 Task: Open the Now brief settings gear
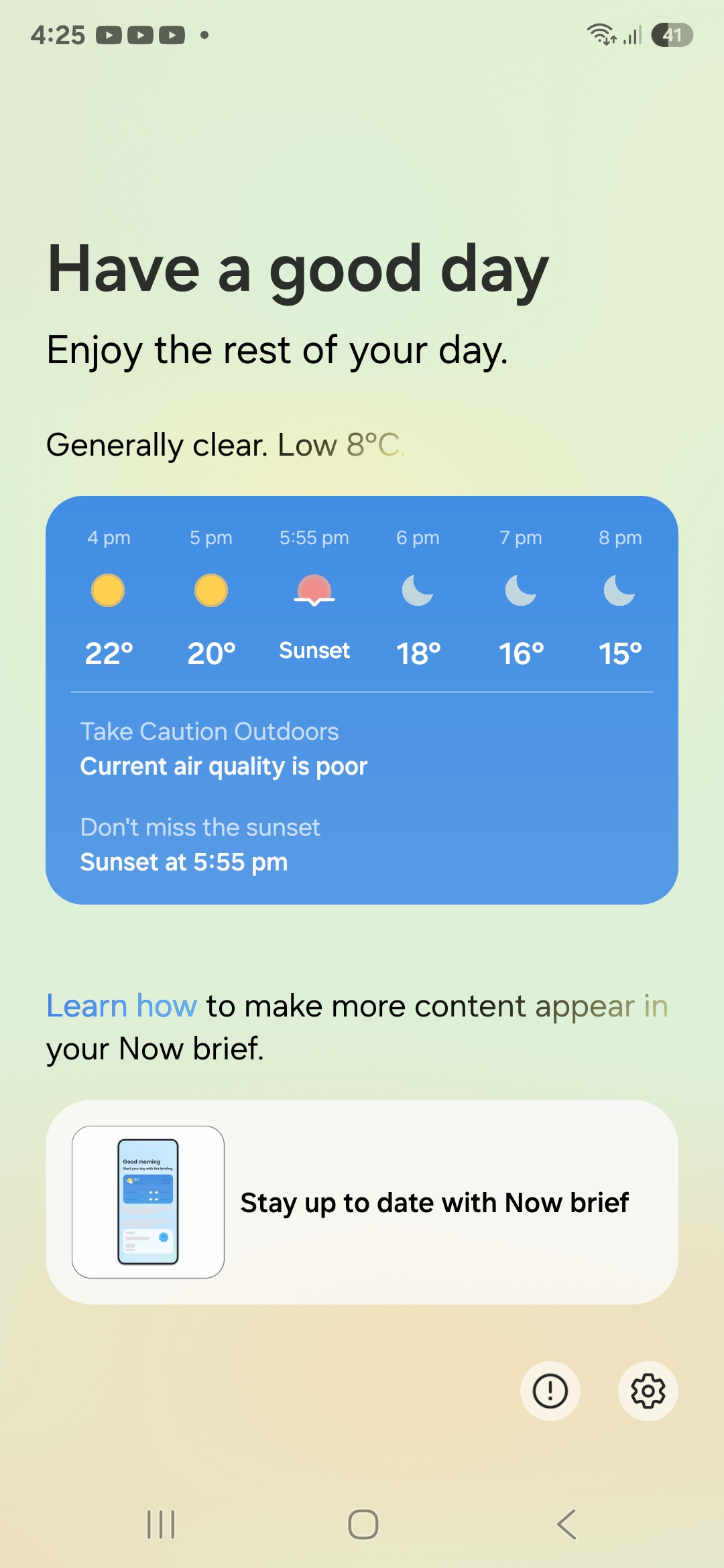click(648, 1391)
